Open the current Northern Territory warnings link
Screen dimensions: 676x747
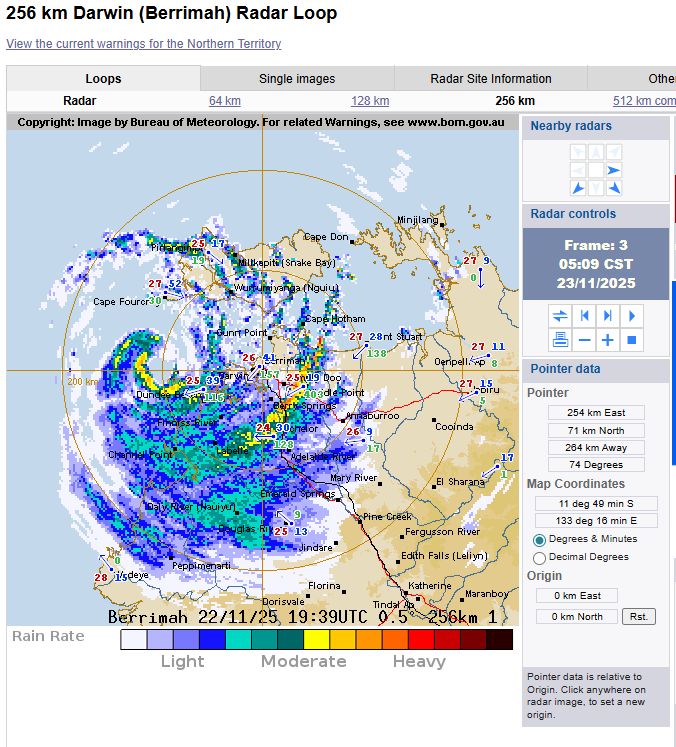pyautogui.click(x=144, y=44)
